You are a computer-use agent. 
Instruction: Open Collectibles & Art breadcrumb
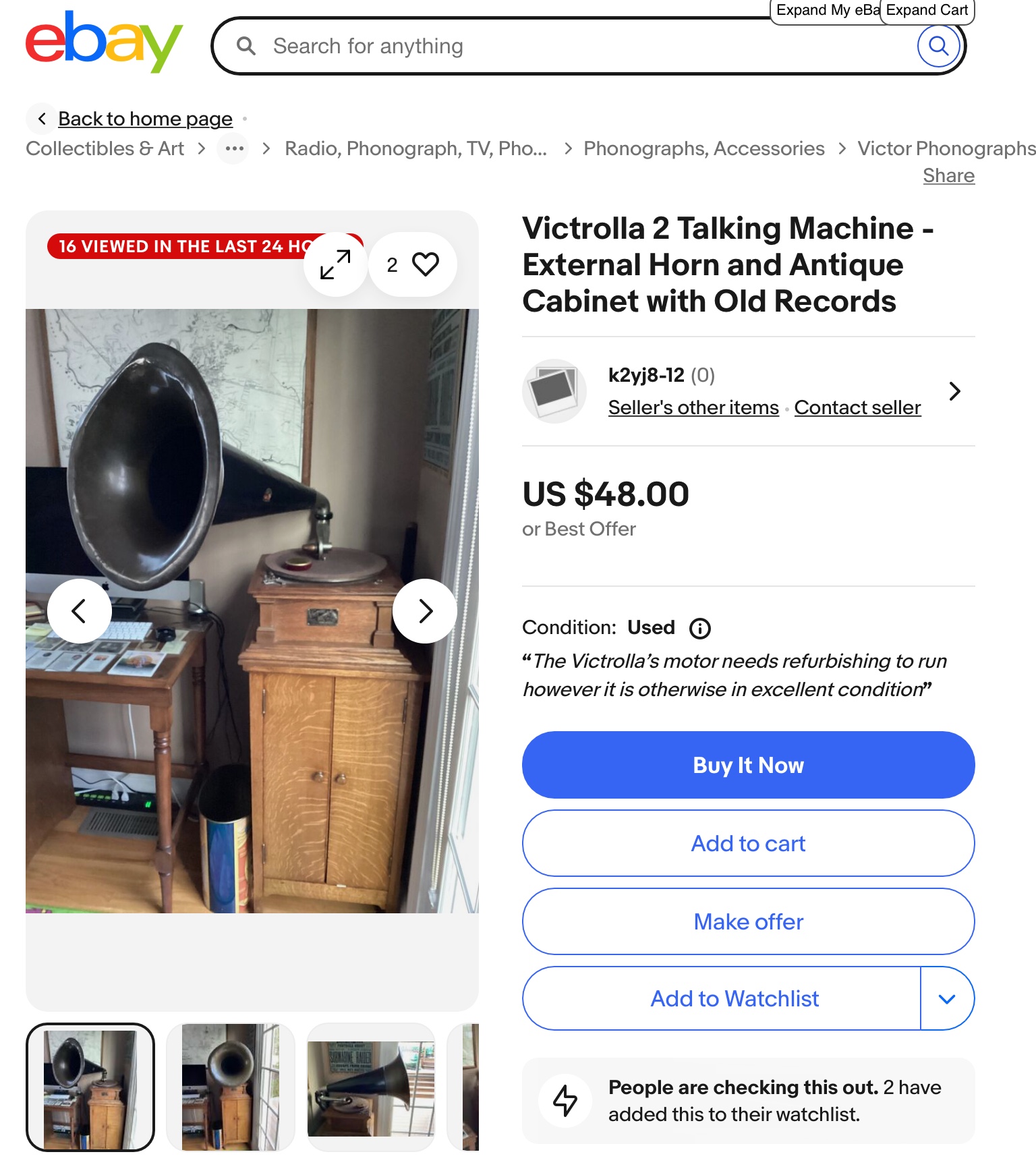(105, 148)
